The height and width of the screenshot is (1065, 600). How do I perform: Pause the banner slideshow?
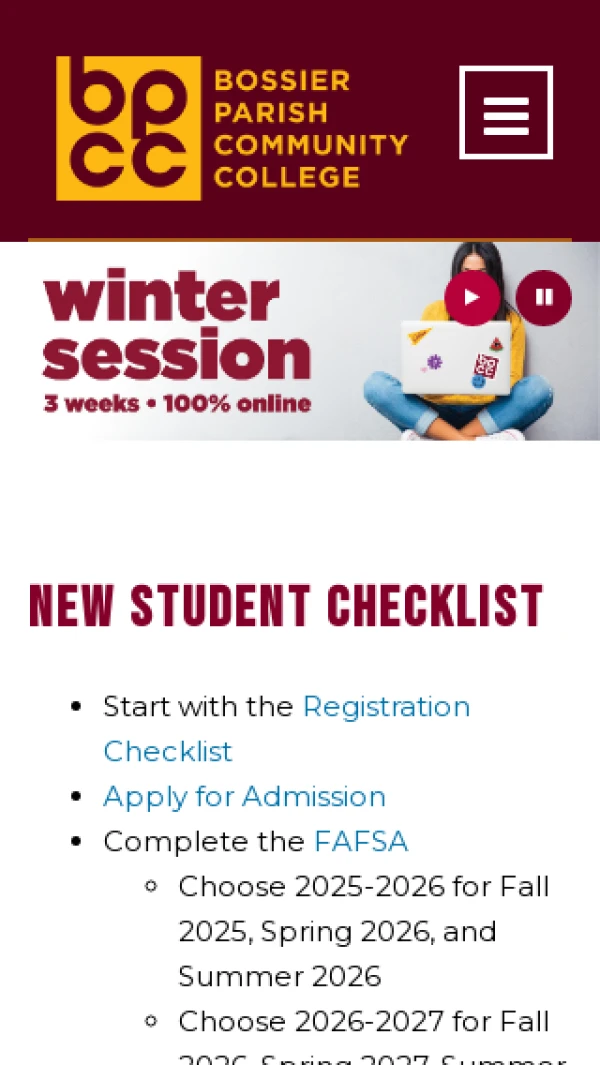pyautogui.click(x=544, y=298)
